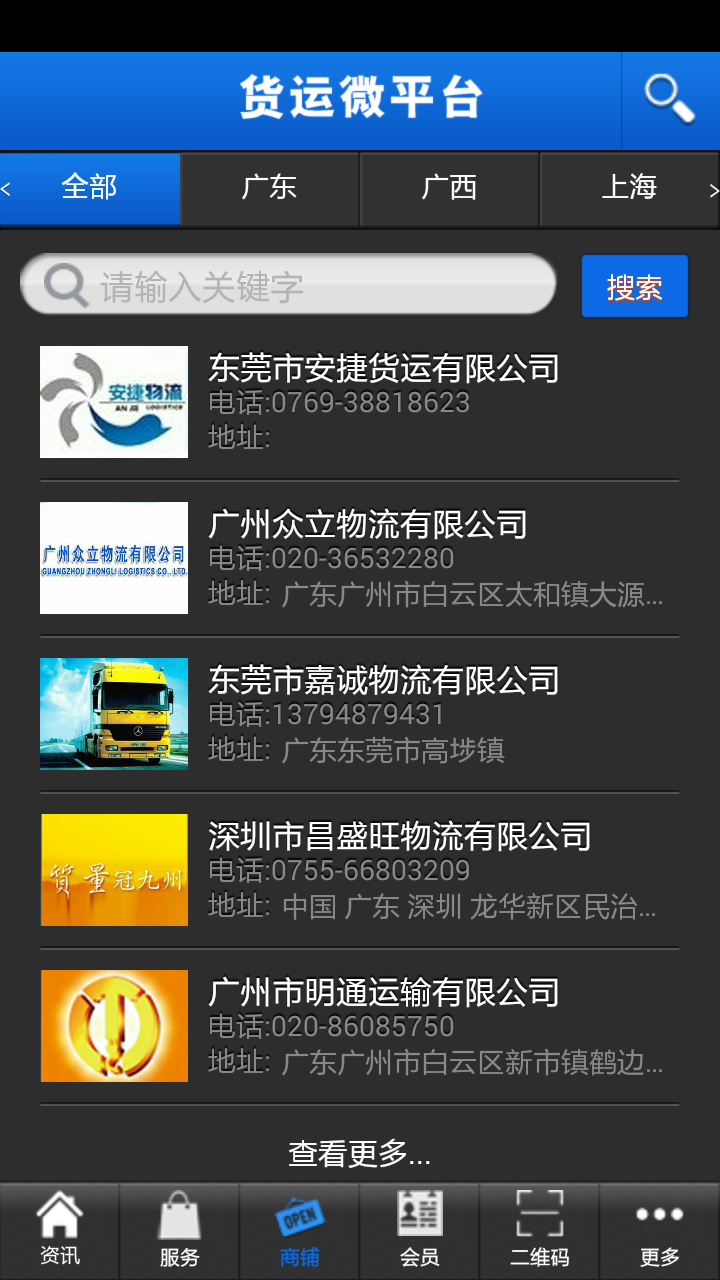Open the 更多 tab

point(660,1232)
